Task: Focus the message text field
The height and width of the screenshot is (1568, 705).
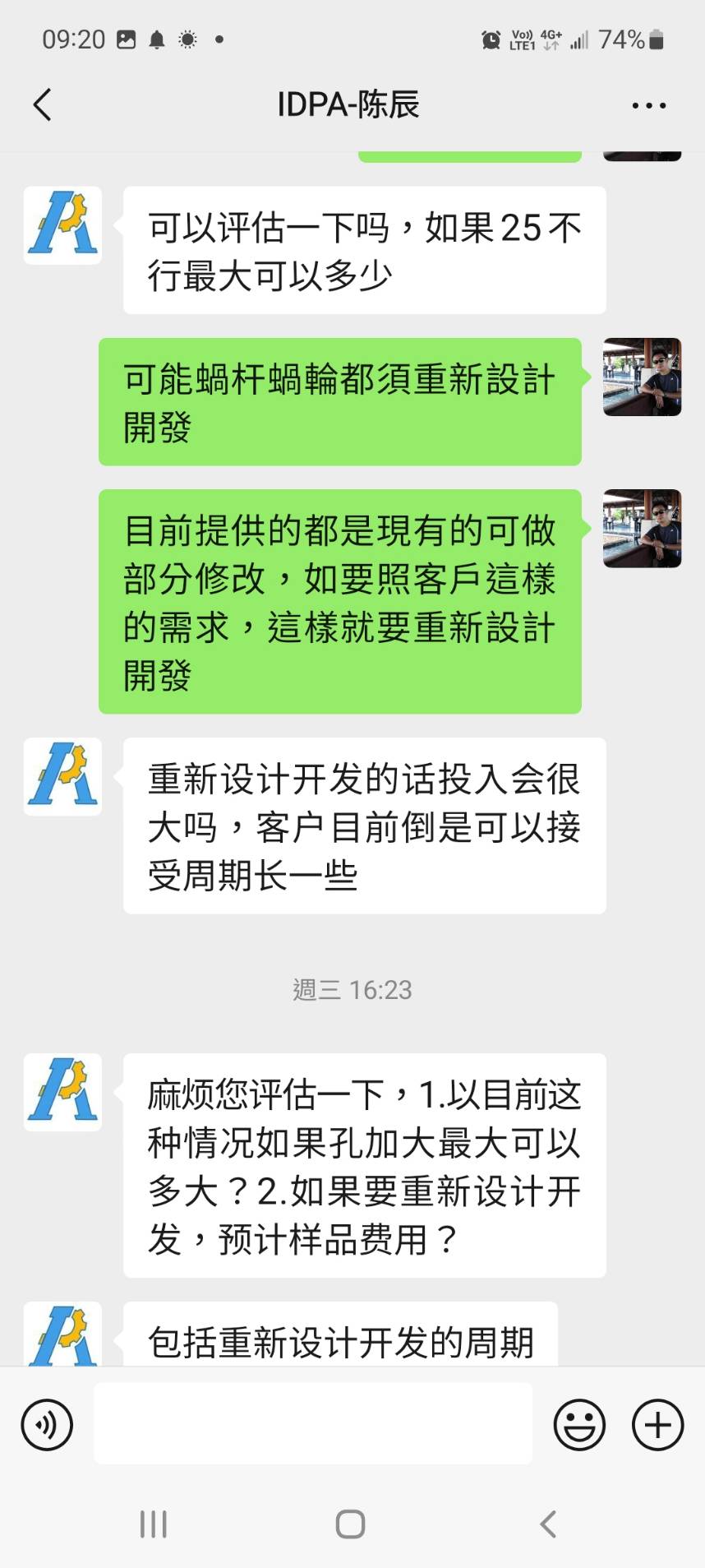Action: (312, 1423)
